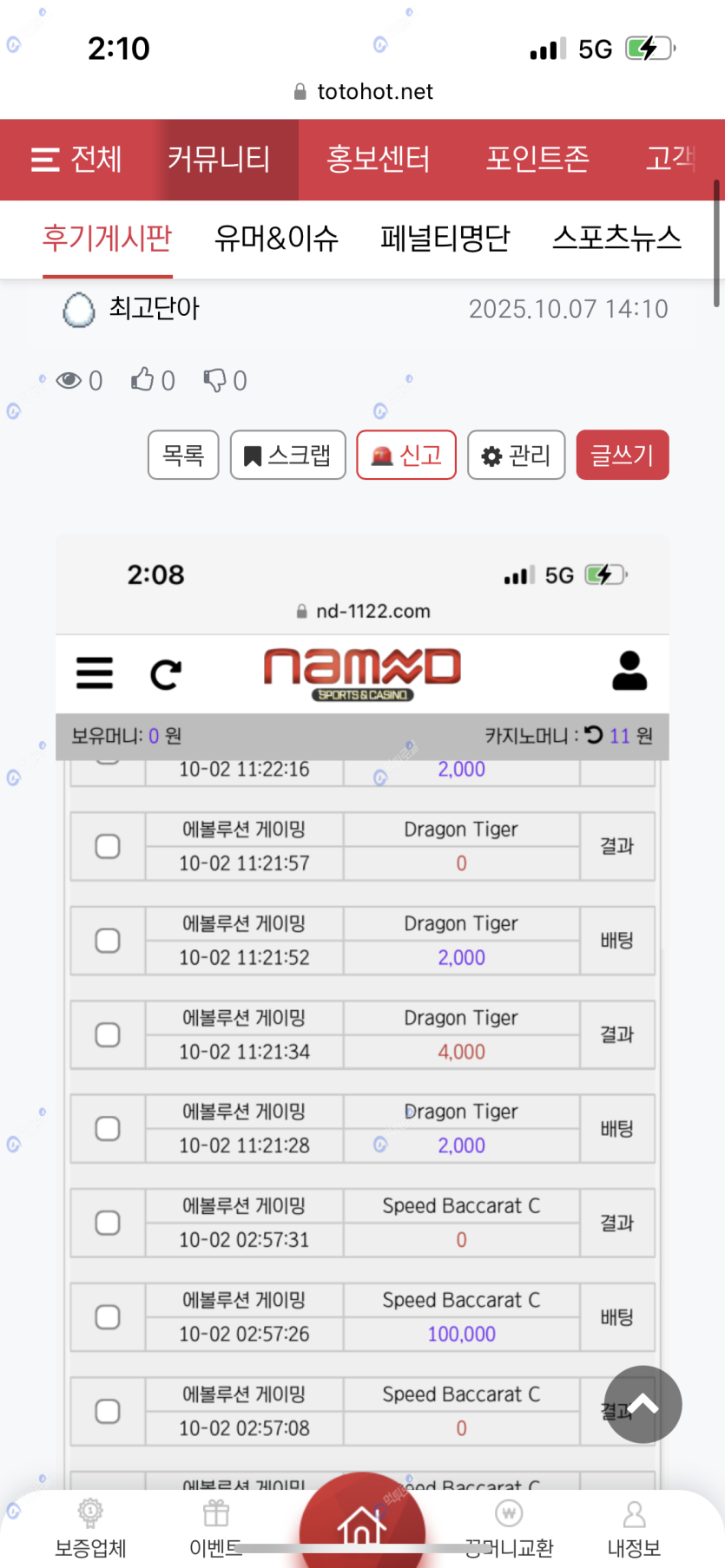Switch to the 커뮤니티 tab
Viewport: 725px width, 1568px height.
219,160
